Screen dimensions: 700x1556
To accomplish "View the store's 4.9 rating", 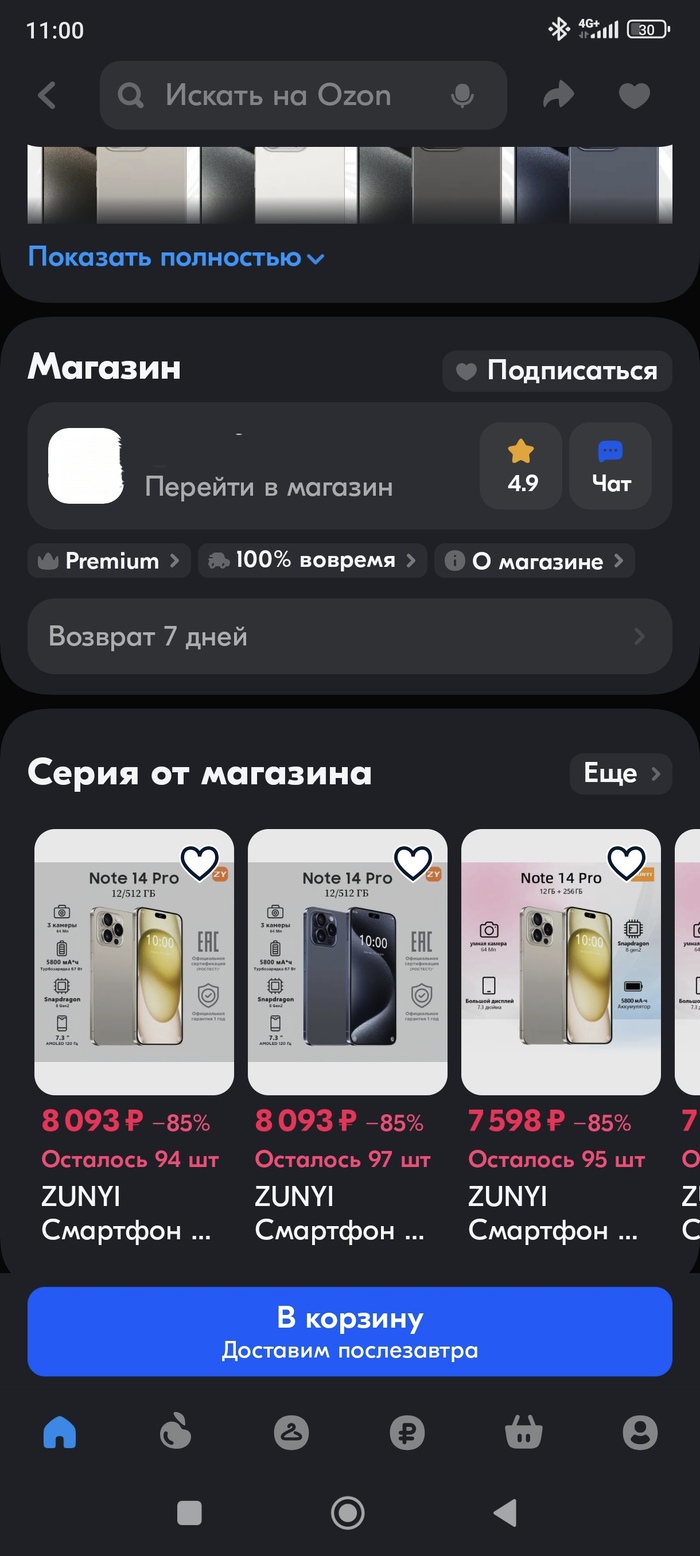I will (521, 466).
